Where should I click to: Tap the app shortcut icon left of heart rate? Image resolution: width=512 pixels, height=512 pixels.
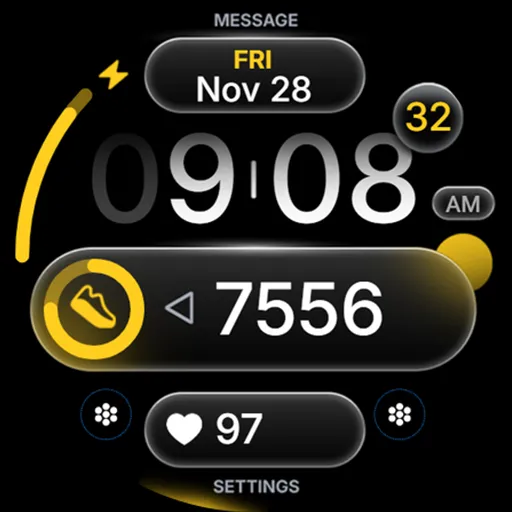[x=106, y=414]
